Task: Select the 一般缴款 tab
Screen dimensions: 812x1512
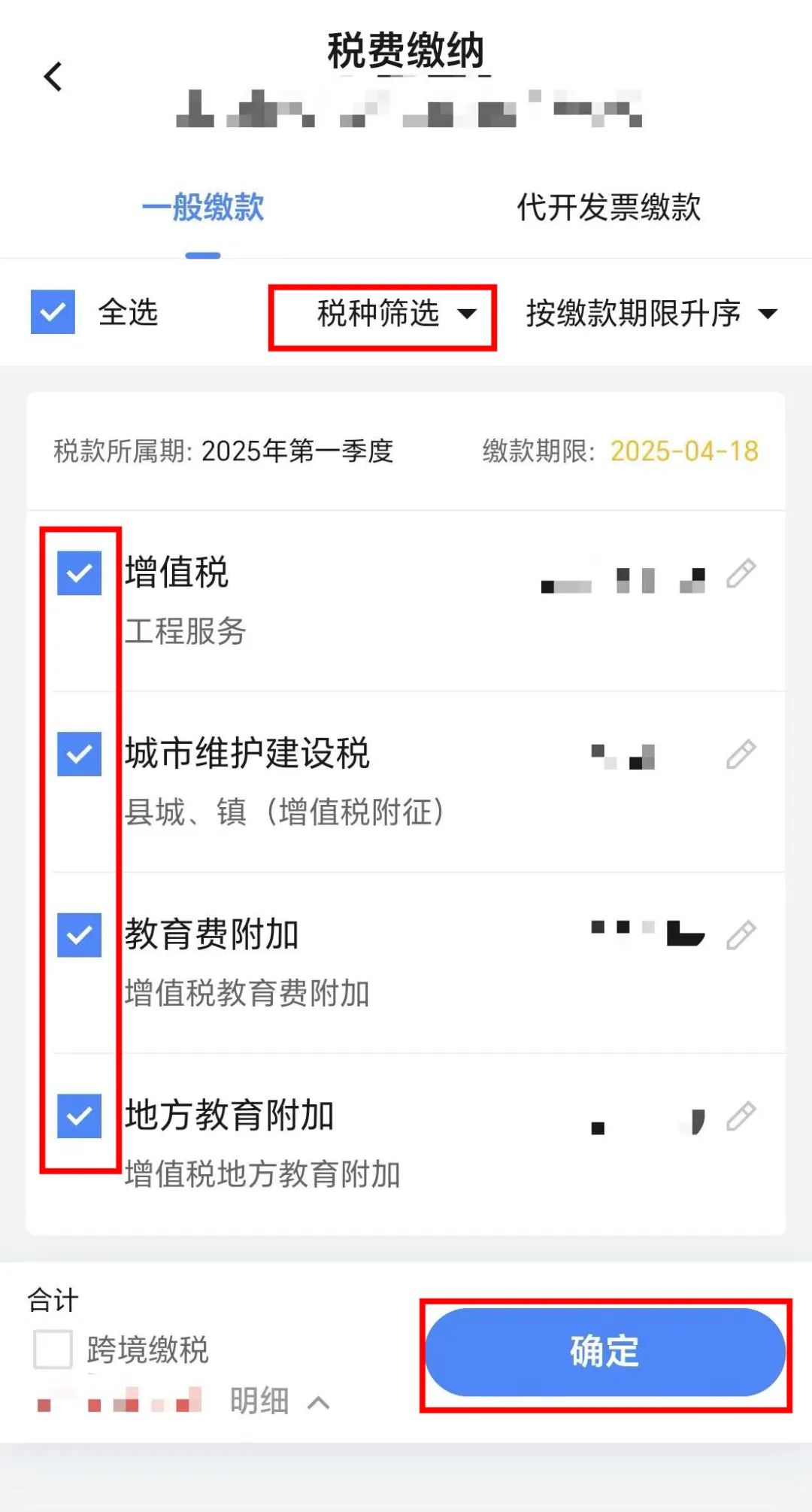Action: pos(203,208)
